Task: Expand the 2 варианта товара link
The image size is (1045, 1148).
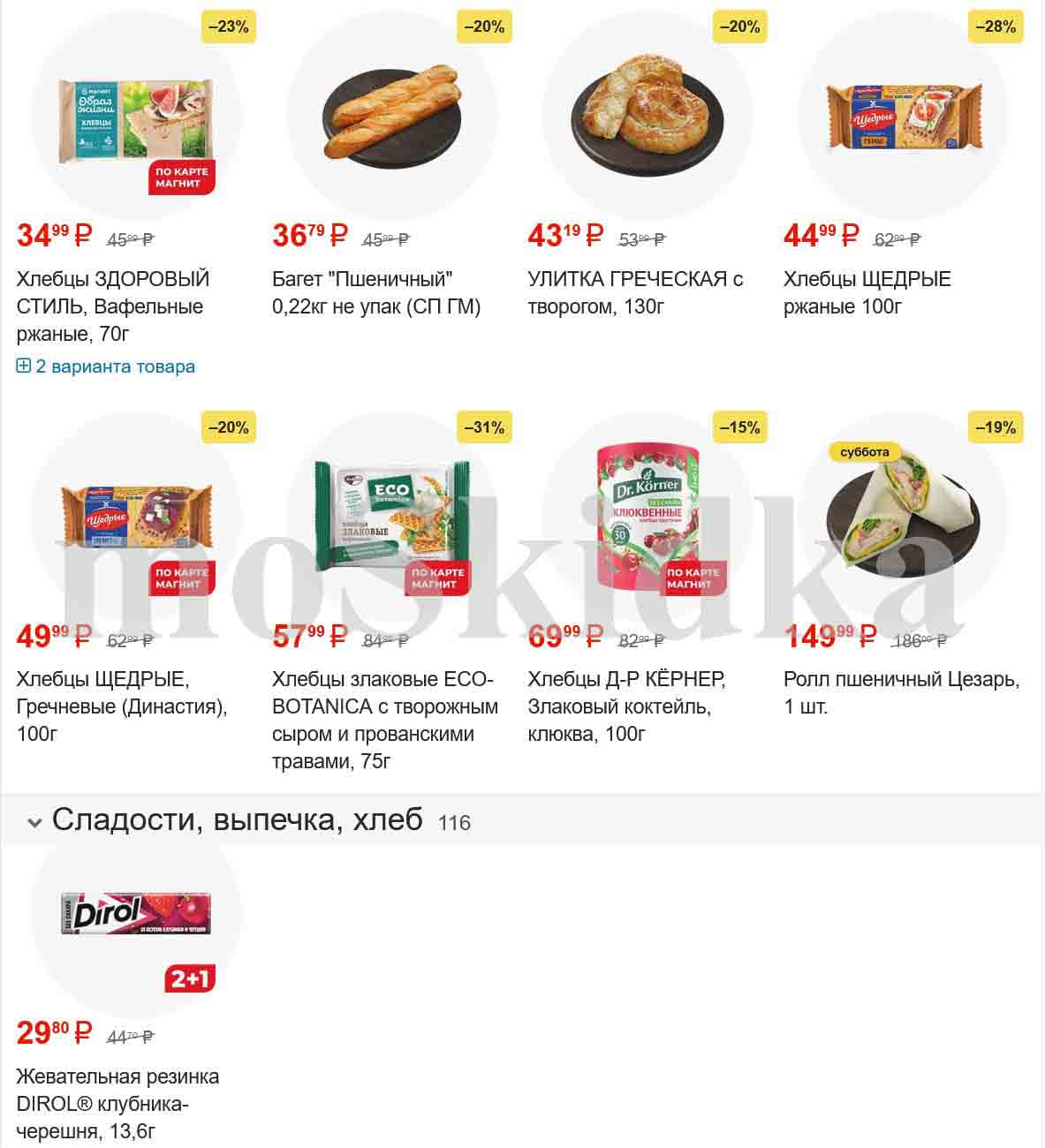Action: click(x=106, y=366)
